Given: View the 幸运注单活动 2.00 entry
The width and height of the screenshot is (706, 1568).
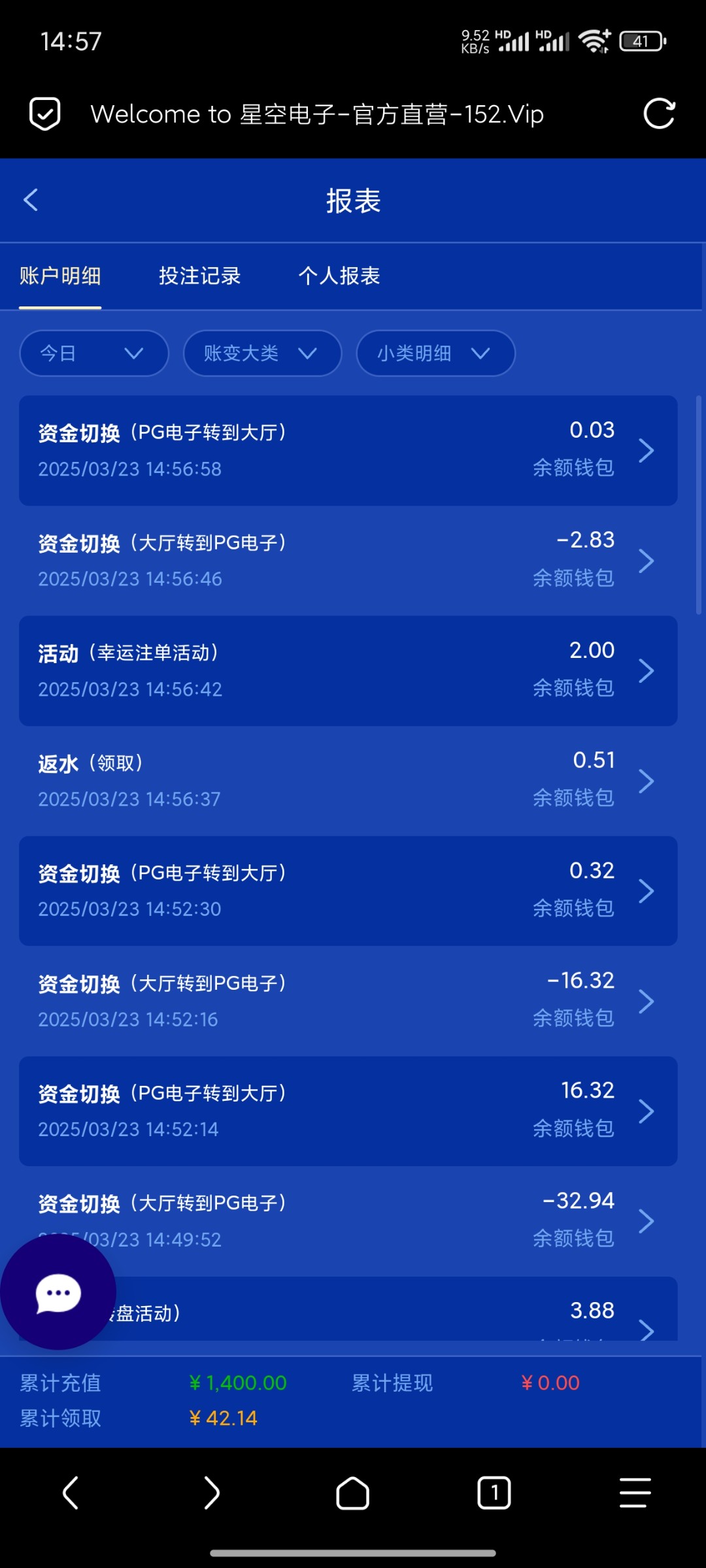Looking at the screenshot, I should 348,671.
